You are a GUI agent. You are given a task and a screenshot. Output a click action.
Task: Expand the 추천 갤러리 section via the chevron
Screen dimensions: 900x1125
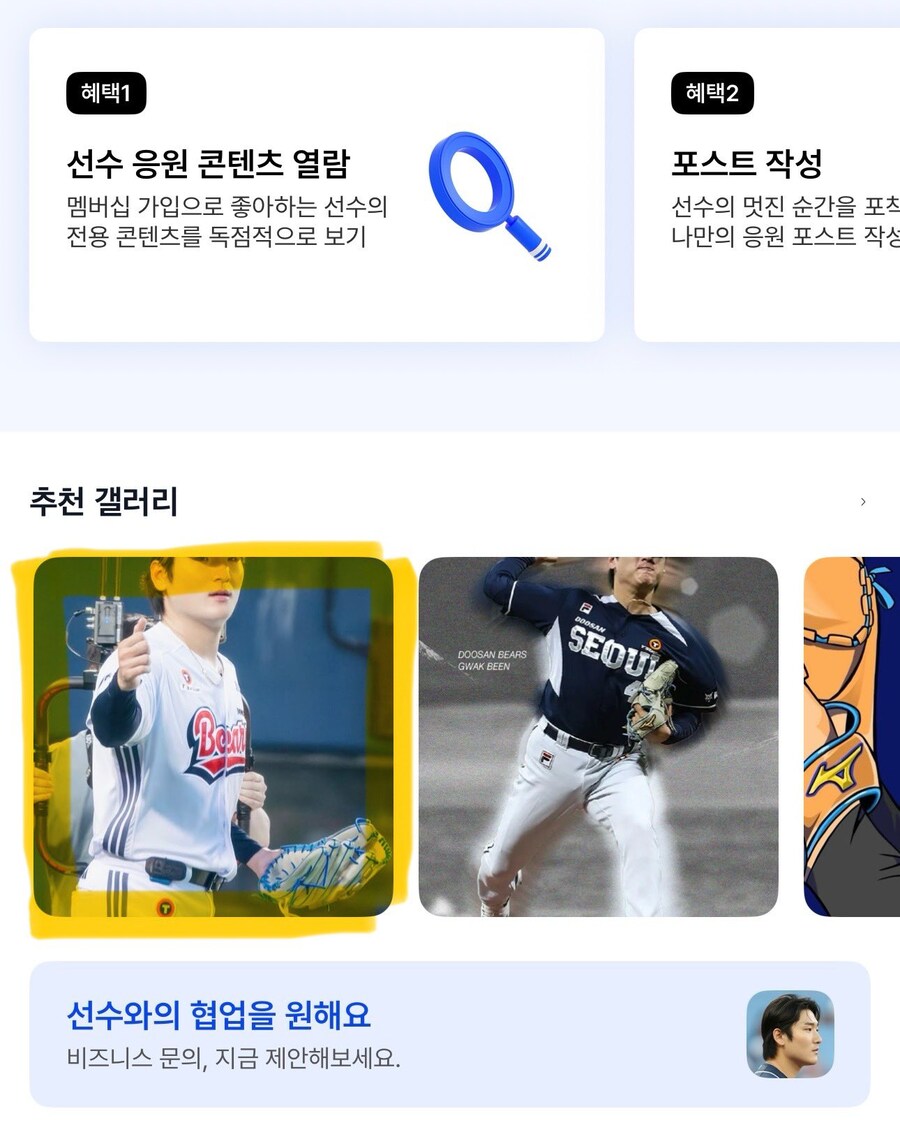[862, 502]
